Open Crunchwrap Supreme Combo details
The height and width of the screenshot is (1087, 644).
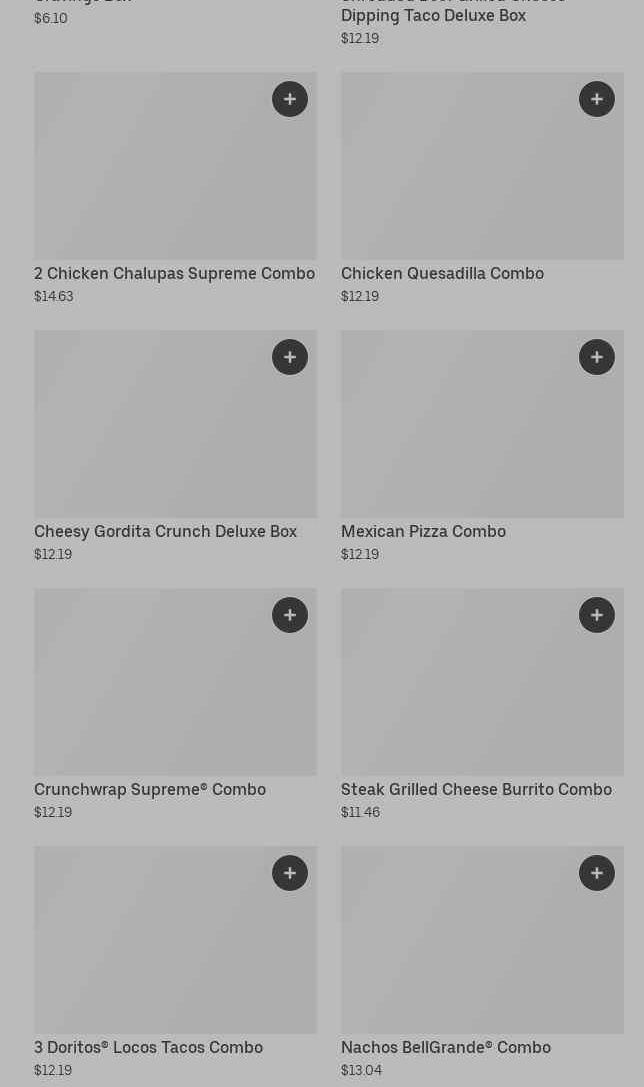150,790
